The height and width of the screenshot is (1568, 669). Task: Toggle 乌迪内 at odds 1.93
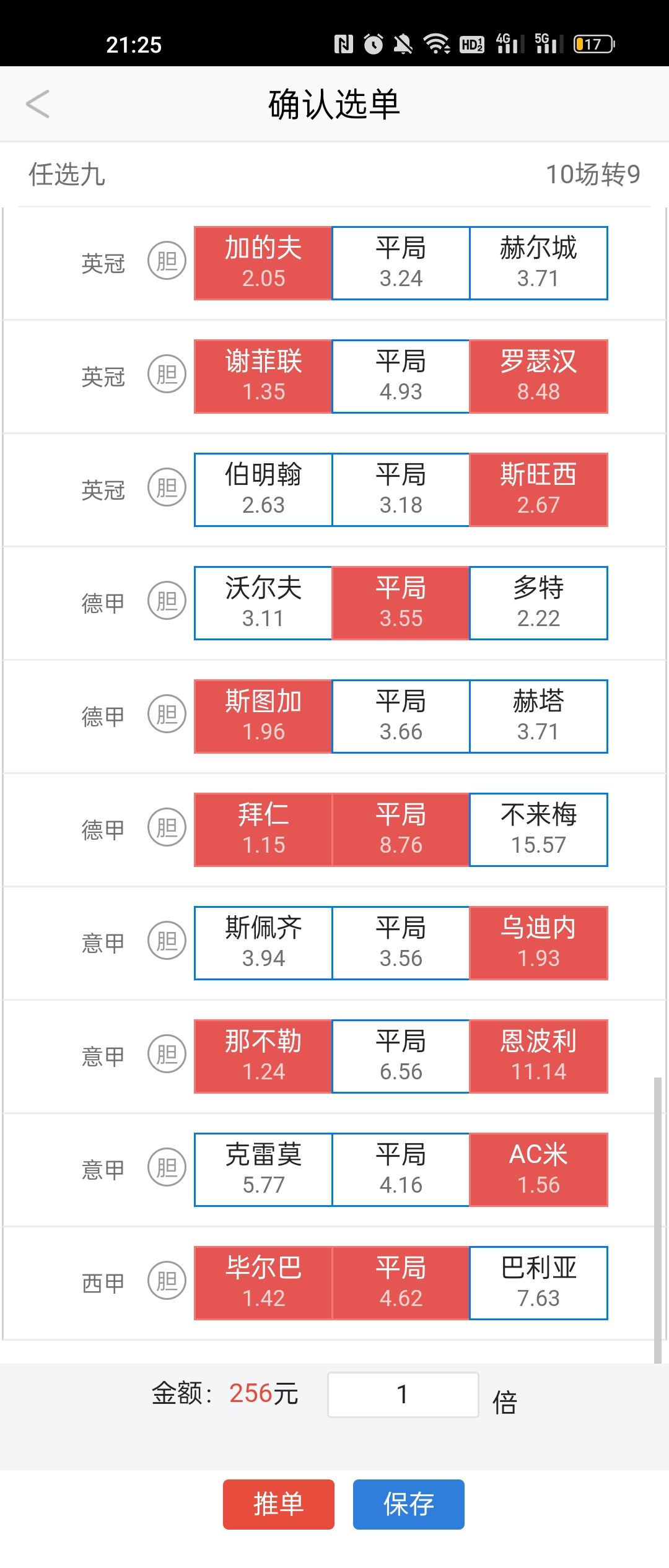click(538, 943)
